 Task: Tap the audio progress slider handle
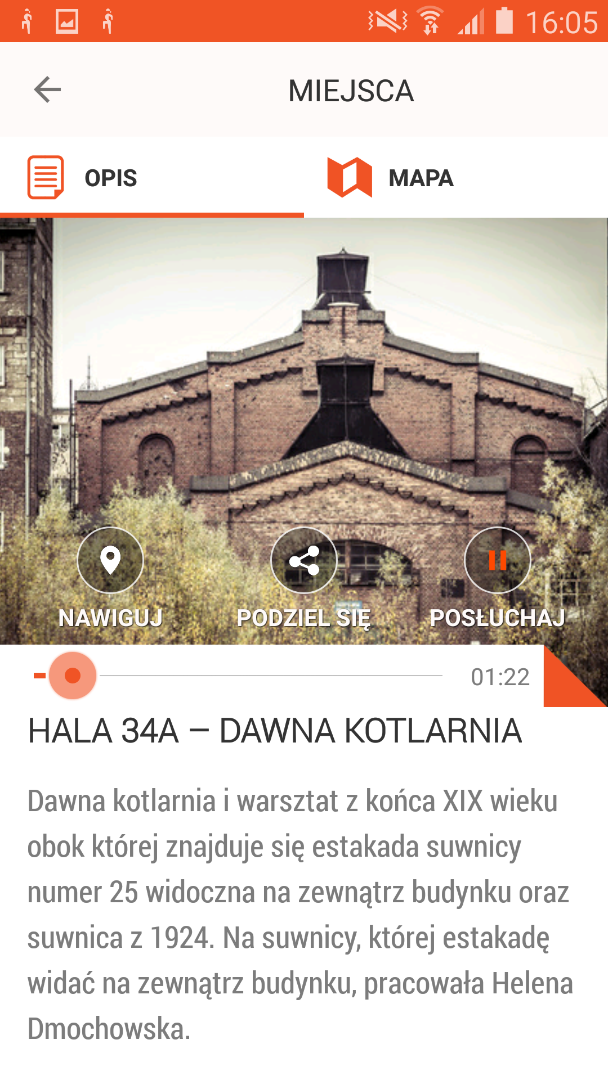coord(72,676)
